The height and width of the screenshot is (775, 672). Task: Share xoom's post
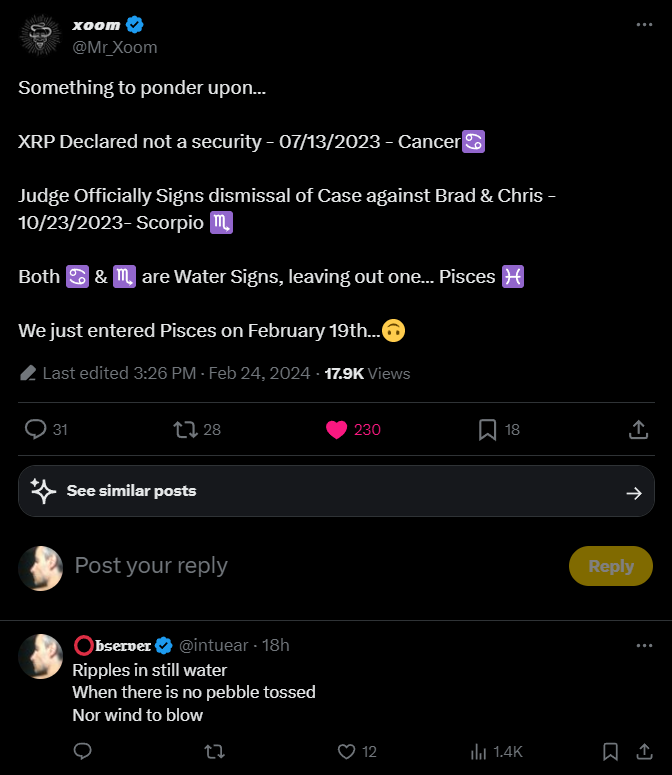click(x=638, y=429)
